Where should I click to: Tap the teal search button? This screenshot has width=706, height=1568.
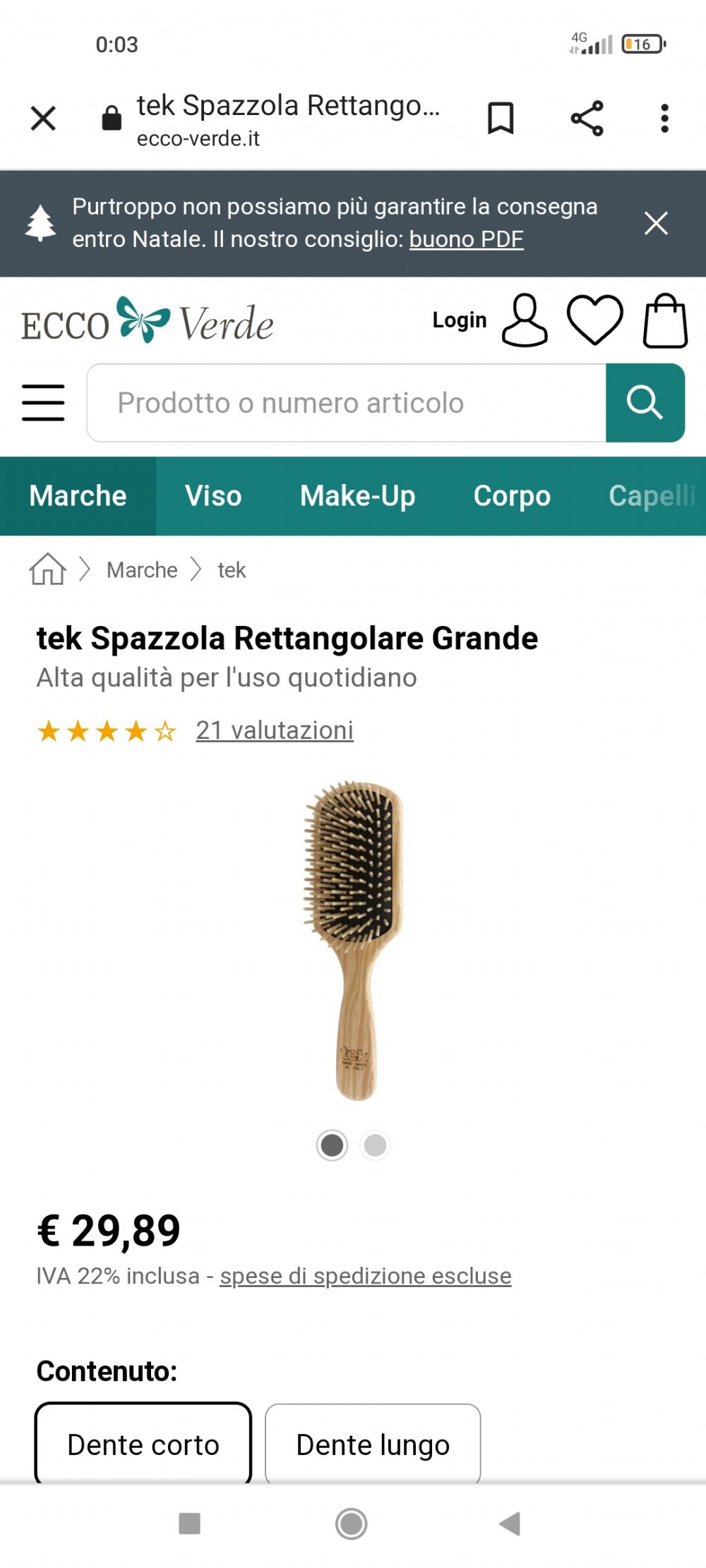[x=645, y=403]
